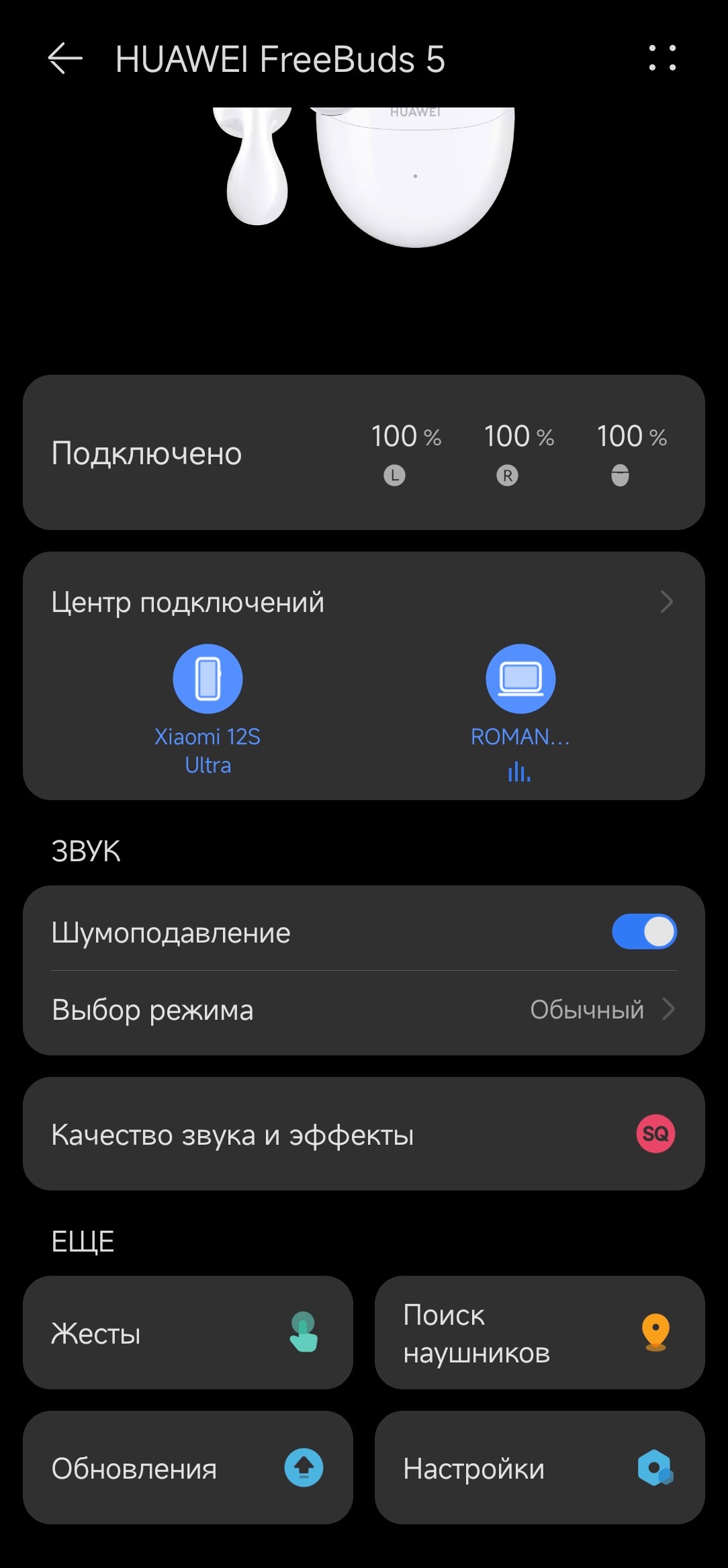This screenshot has height=1568, width=728.
Task: Open the Жесты card
Action: (188, 1333)
